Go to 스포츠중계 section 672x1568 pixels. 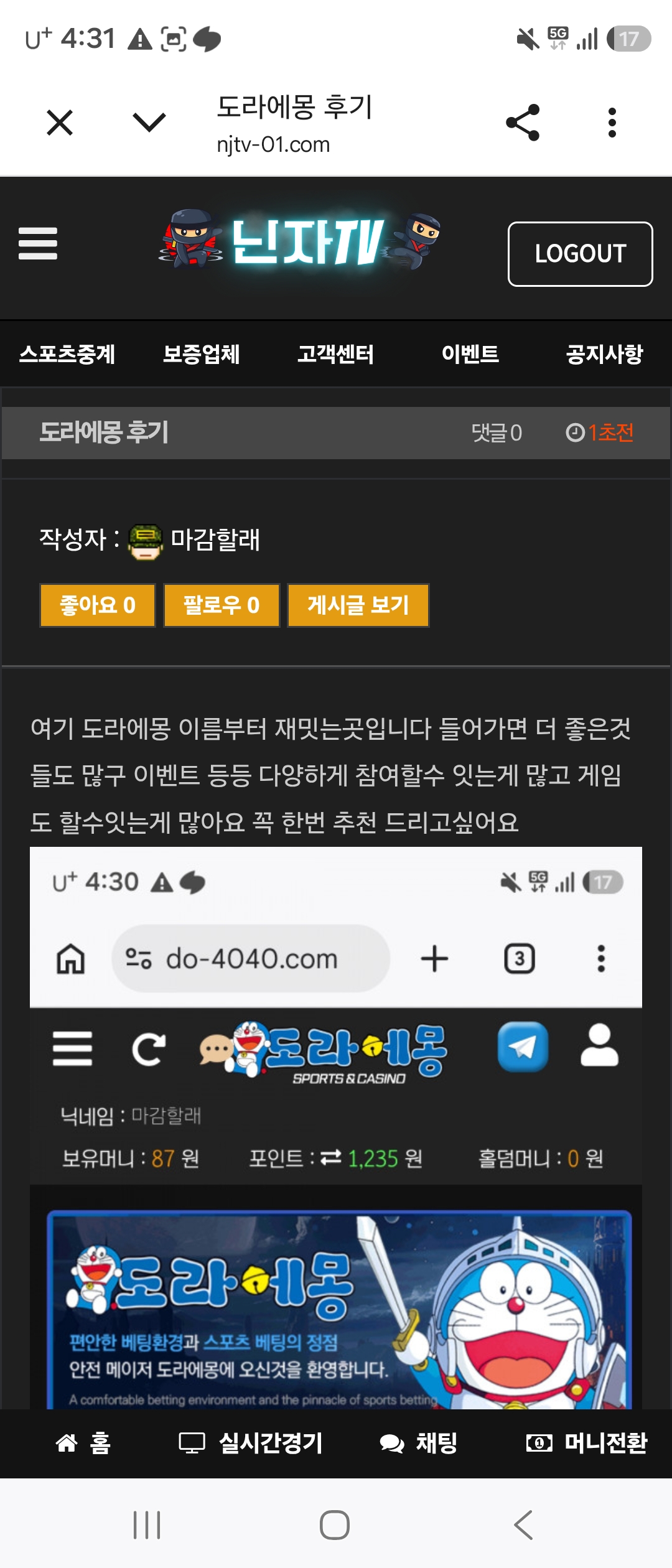pos(67,354)
